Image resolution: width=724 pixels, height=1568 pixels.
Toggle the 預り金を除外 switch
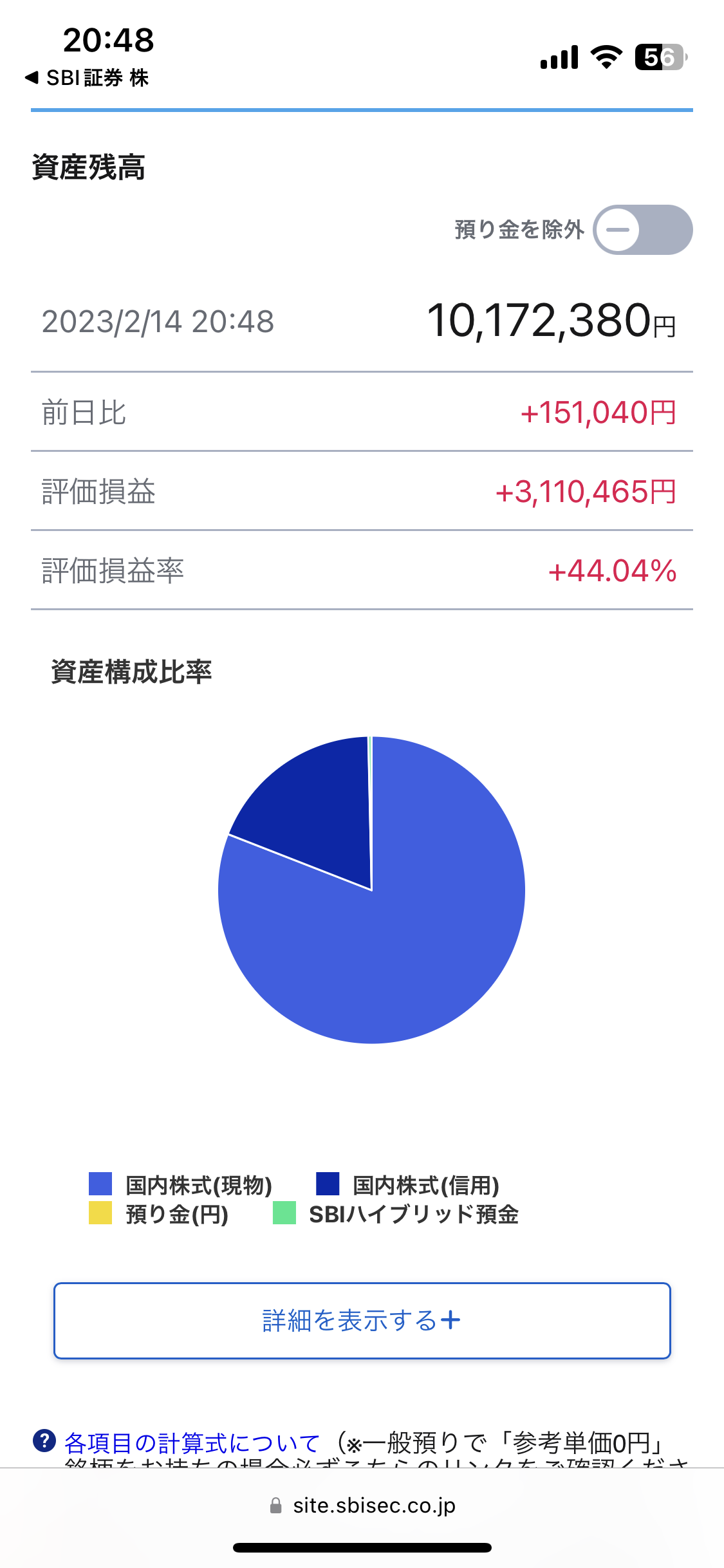point(642,230)
